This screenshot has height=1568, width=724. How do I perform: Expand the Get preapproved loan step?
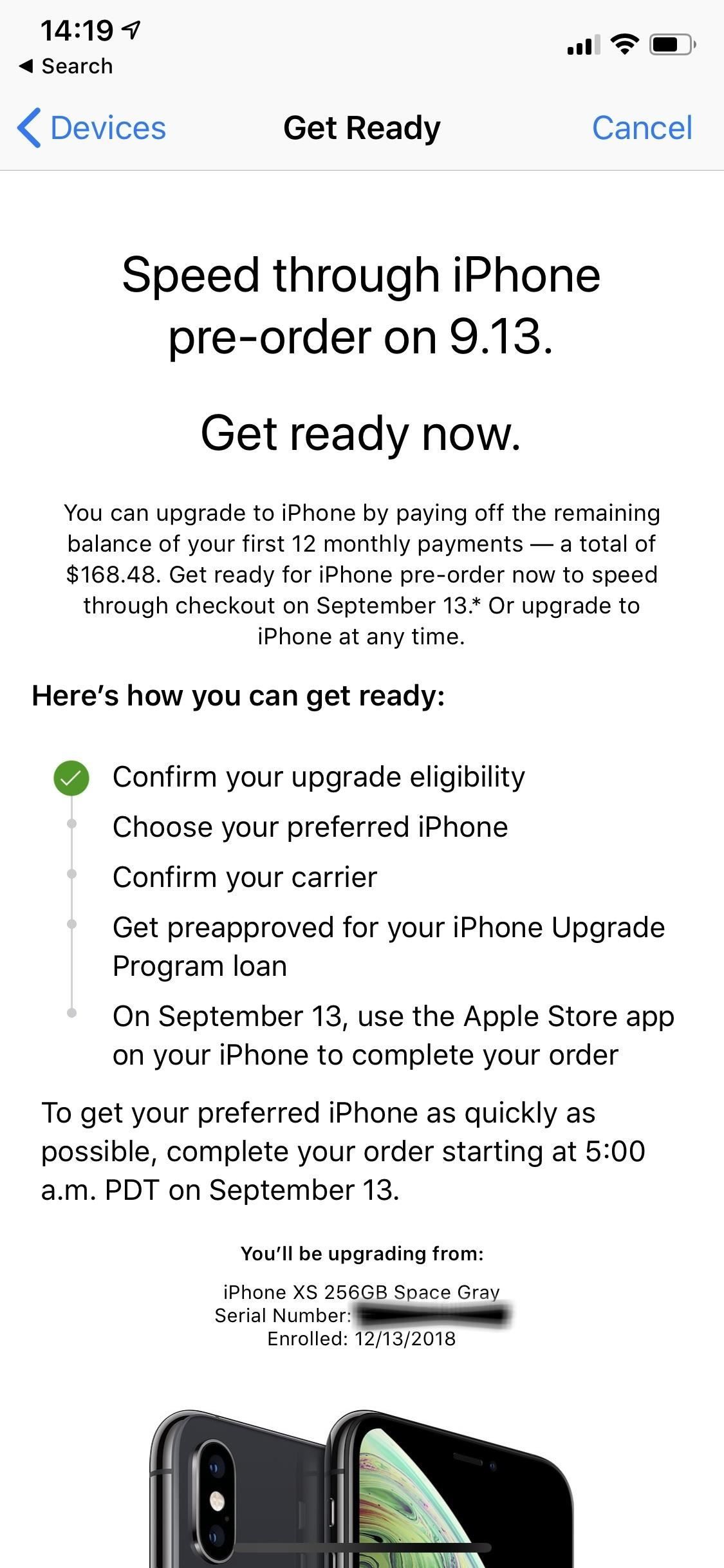click(x=389, y=945)
